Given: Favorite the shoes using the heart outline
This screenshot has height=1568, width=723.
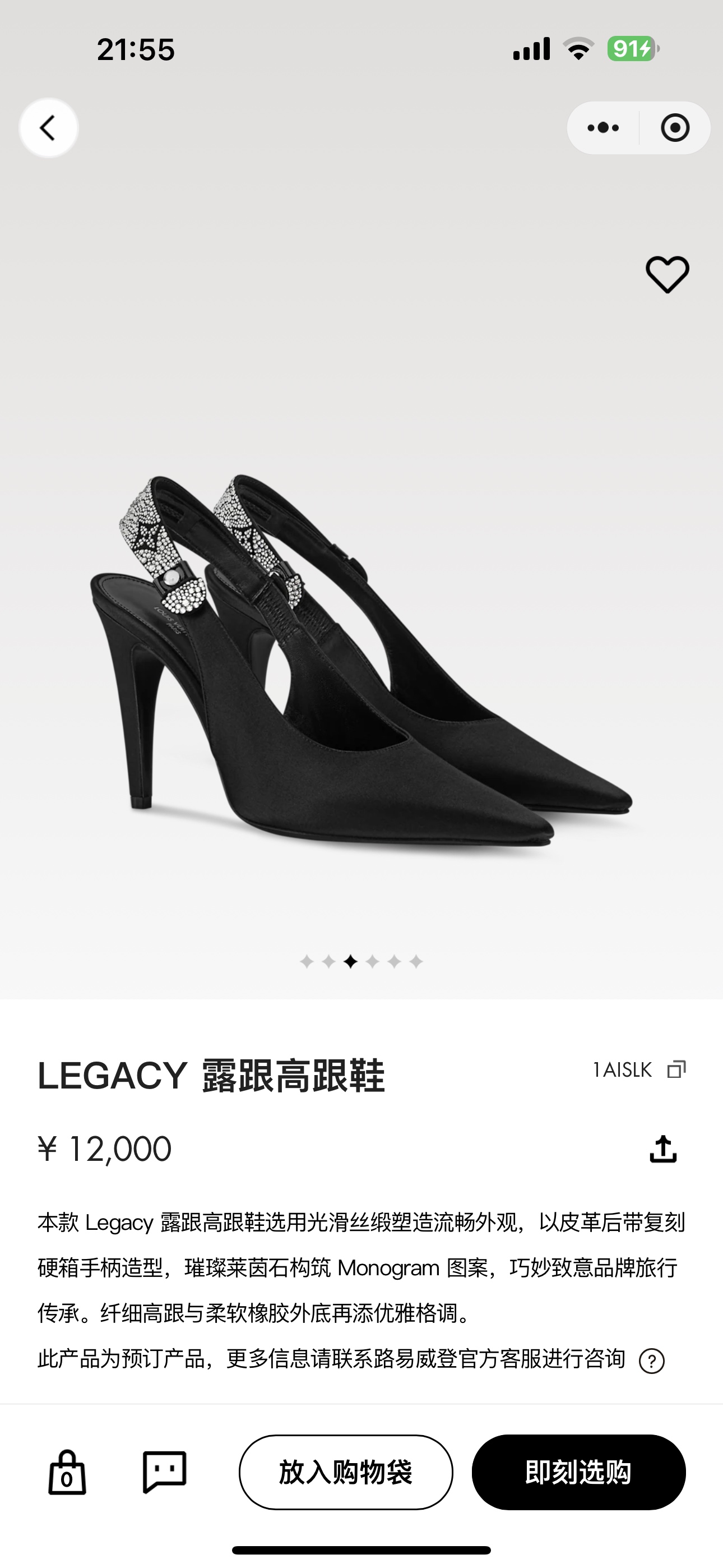Looking at the screenshot, I should click(668, 275).
